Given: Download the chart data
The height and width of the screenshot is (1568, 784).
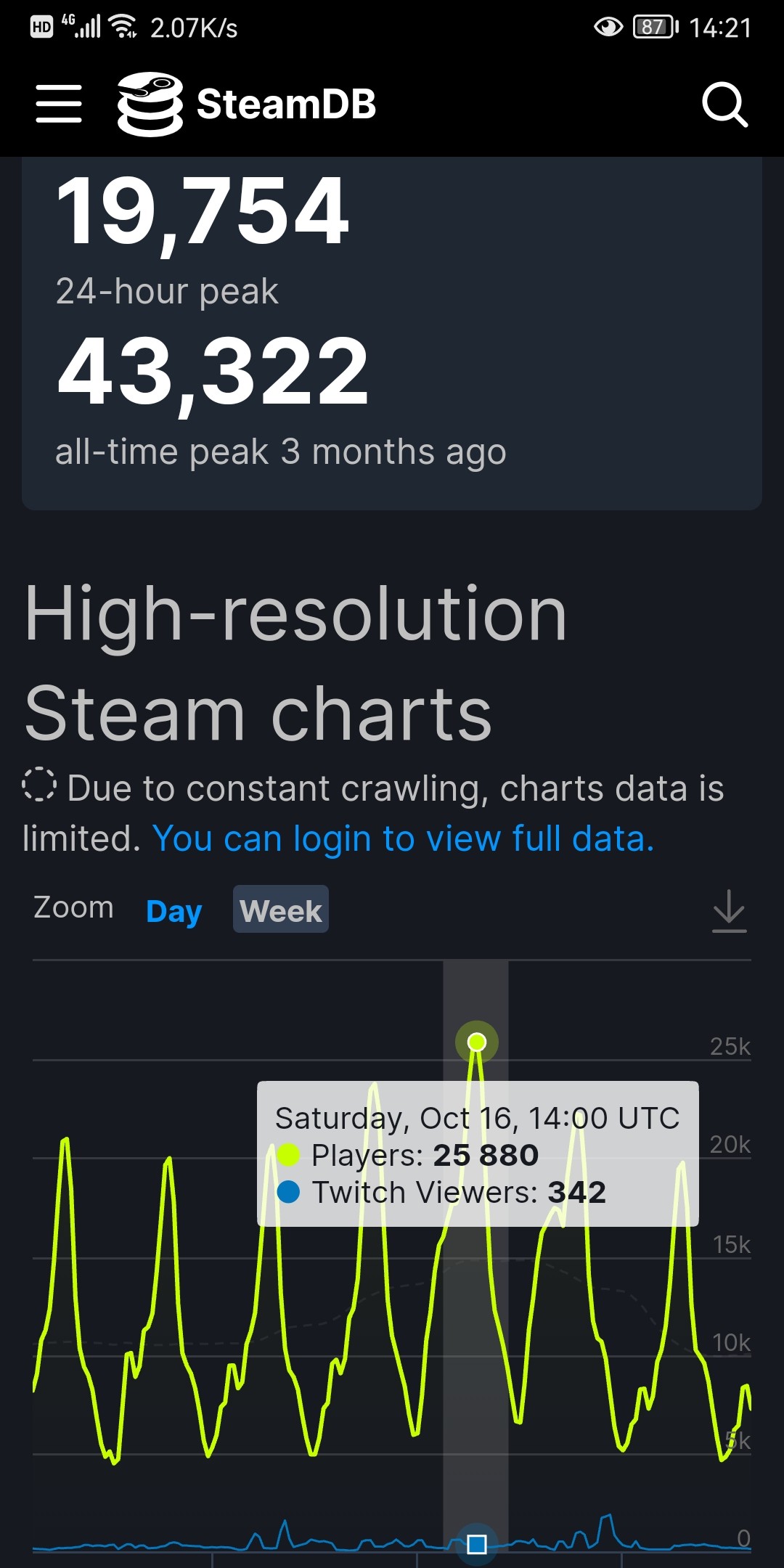Looking at the screenshot, I should pos(729,911).
